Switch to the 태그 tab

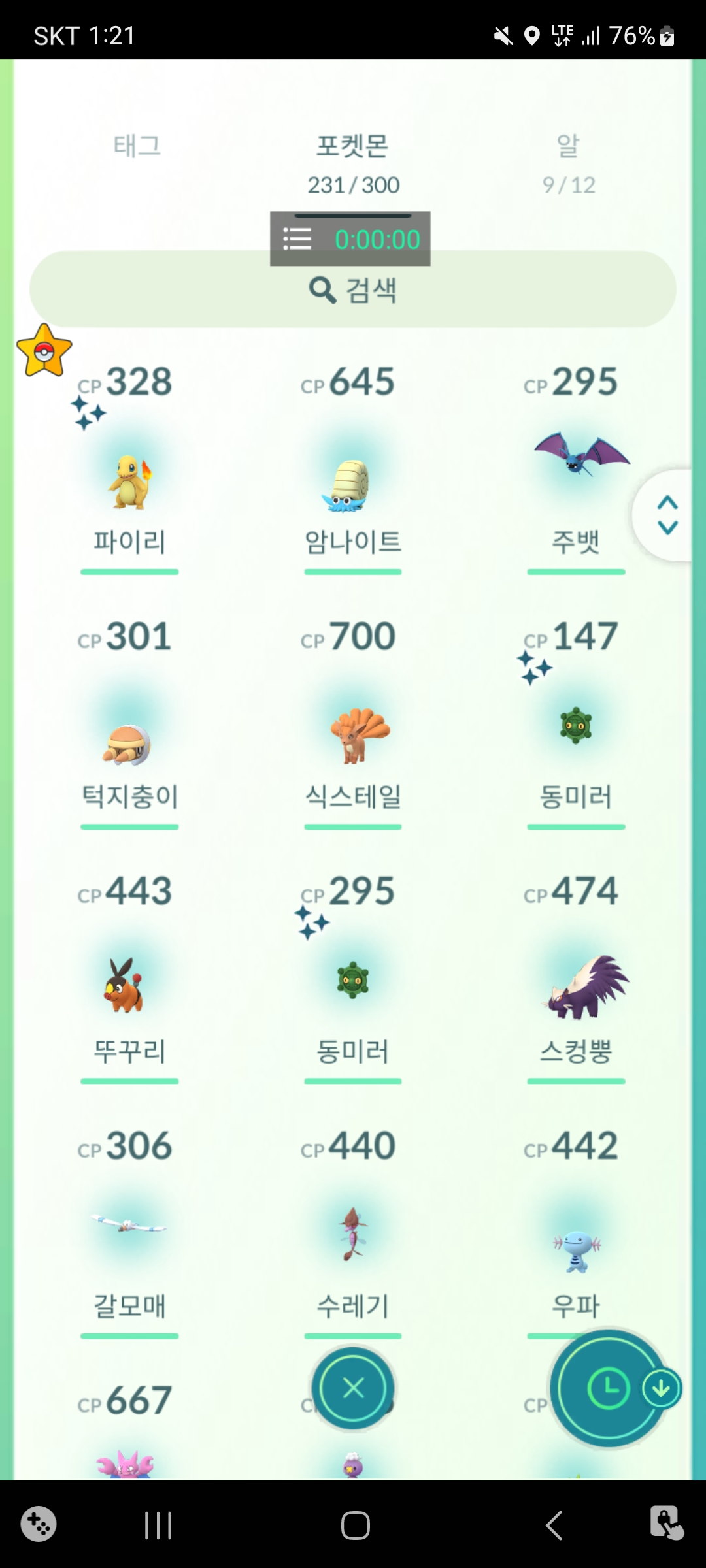(137, 146)
